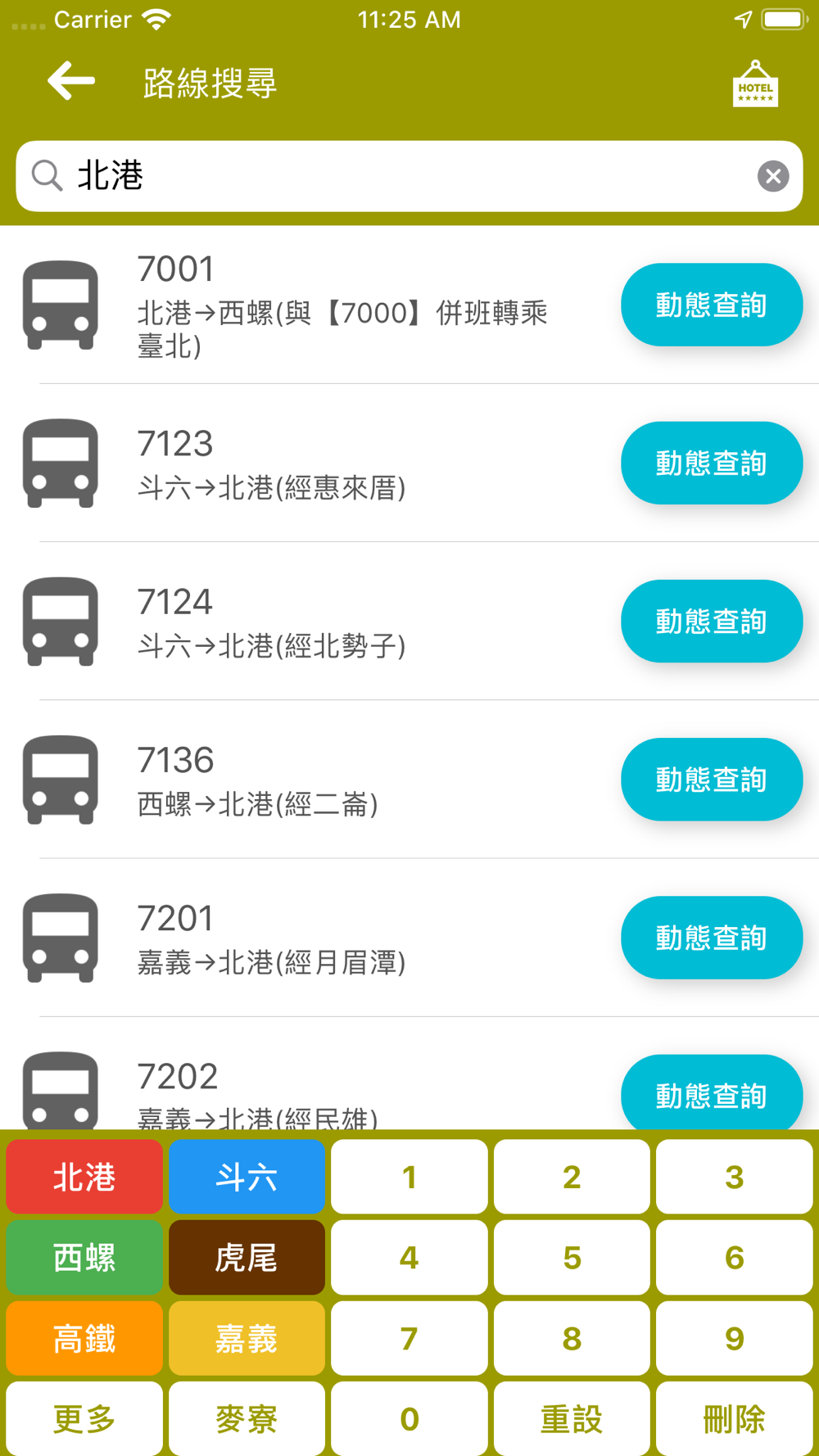This screenshot has height=1456, width=819.
Task: Enter digit 7 on keypad
Action: pyautogui.click(x=409, y=1338)
